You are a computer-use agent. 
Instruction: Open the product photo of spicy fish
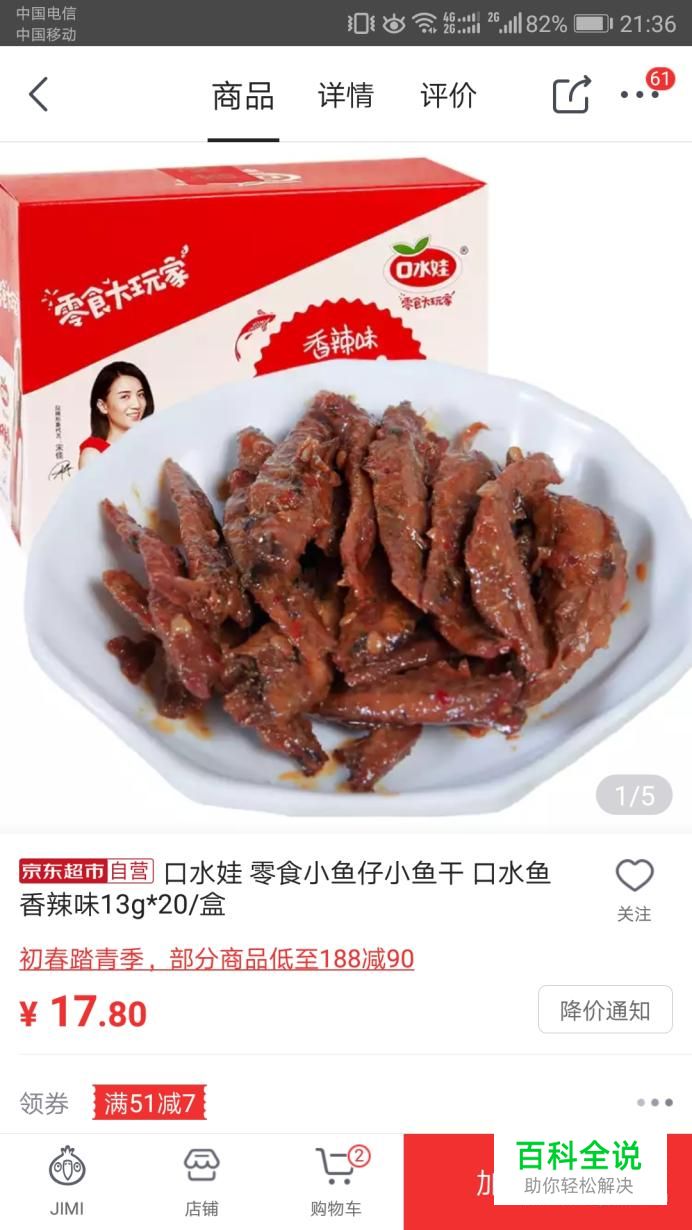coord(346,490)
